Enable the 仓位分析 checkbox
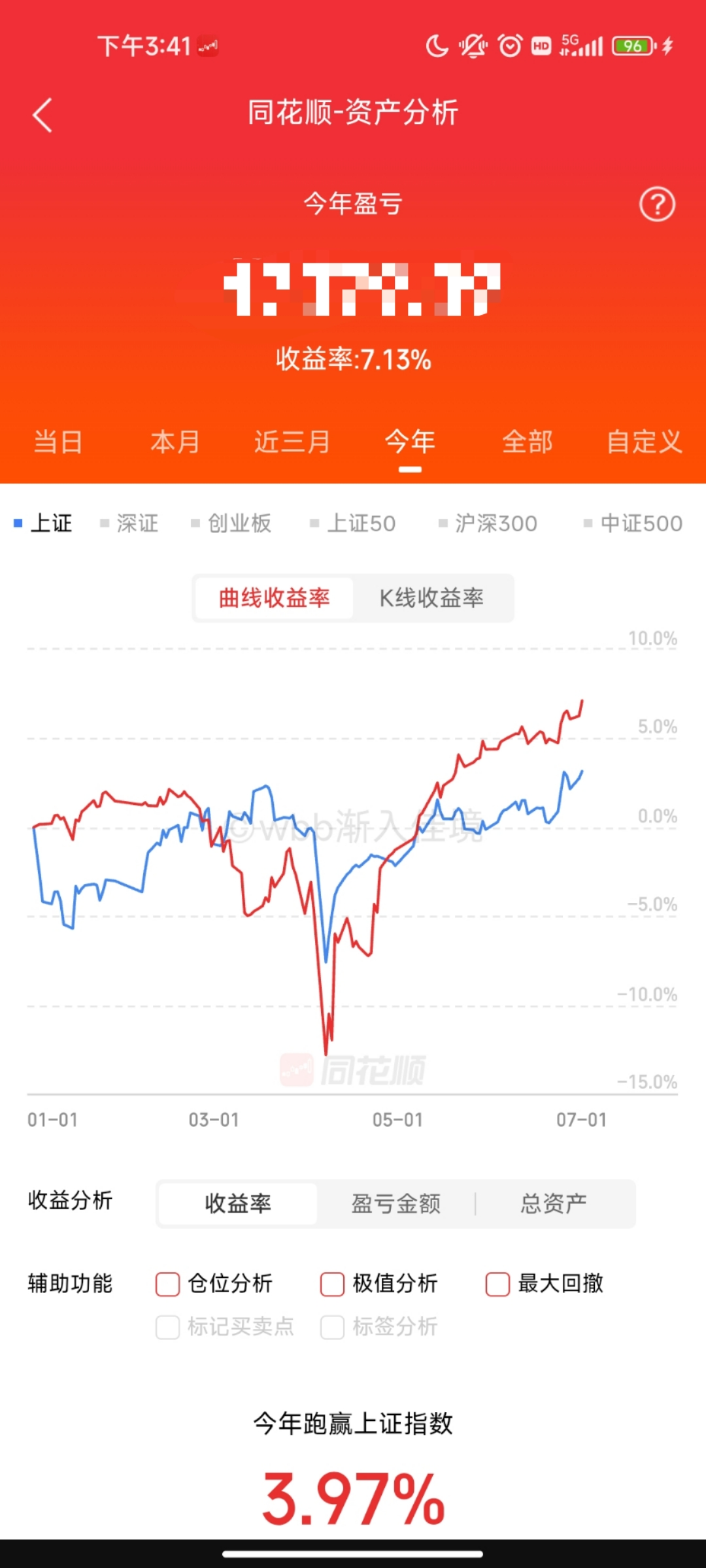The height and width of the screenshot is (1568, 706). [168, 1284]
